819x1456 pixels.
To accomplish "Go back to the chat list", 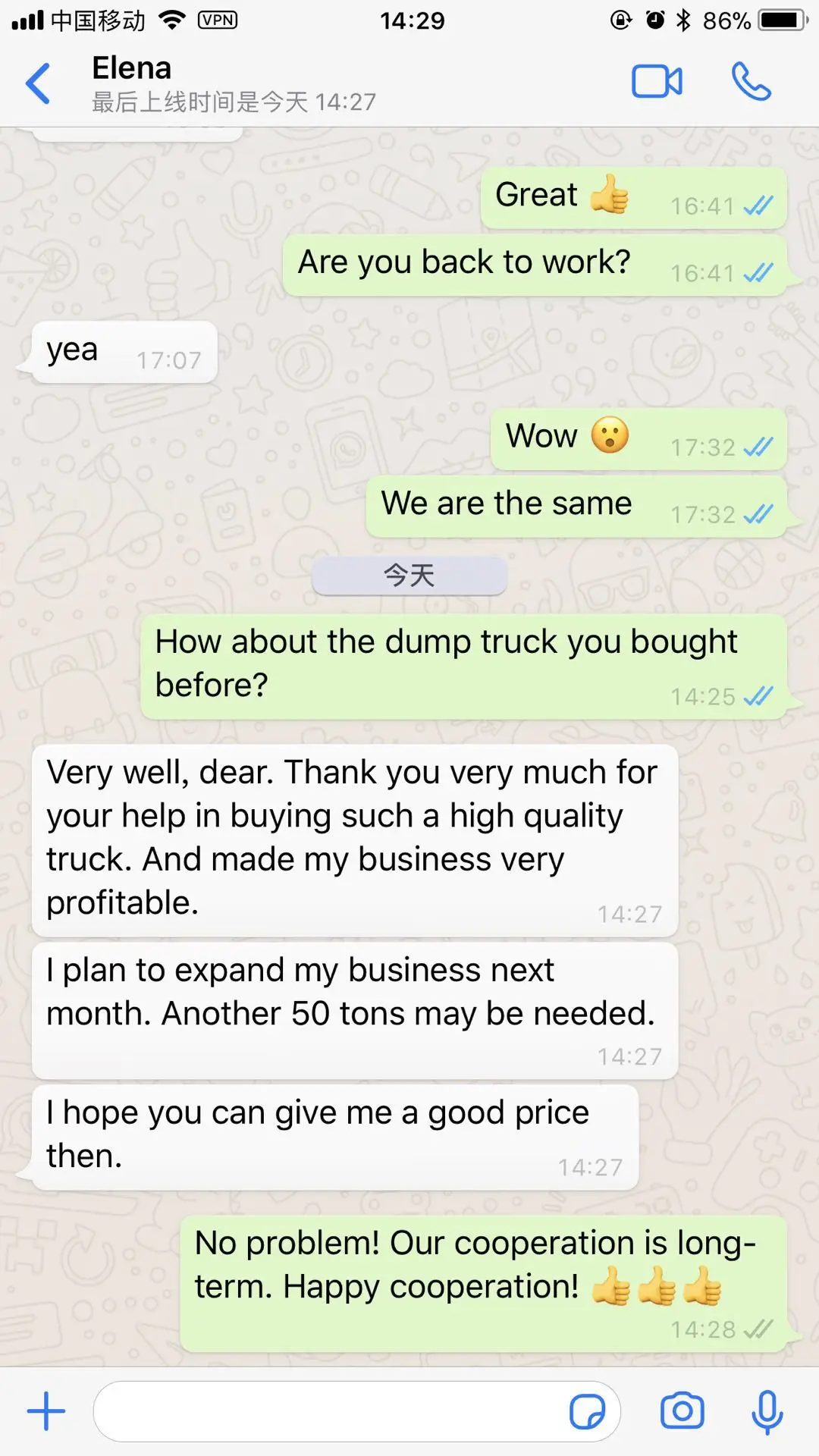I will tap(38, 83).
